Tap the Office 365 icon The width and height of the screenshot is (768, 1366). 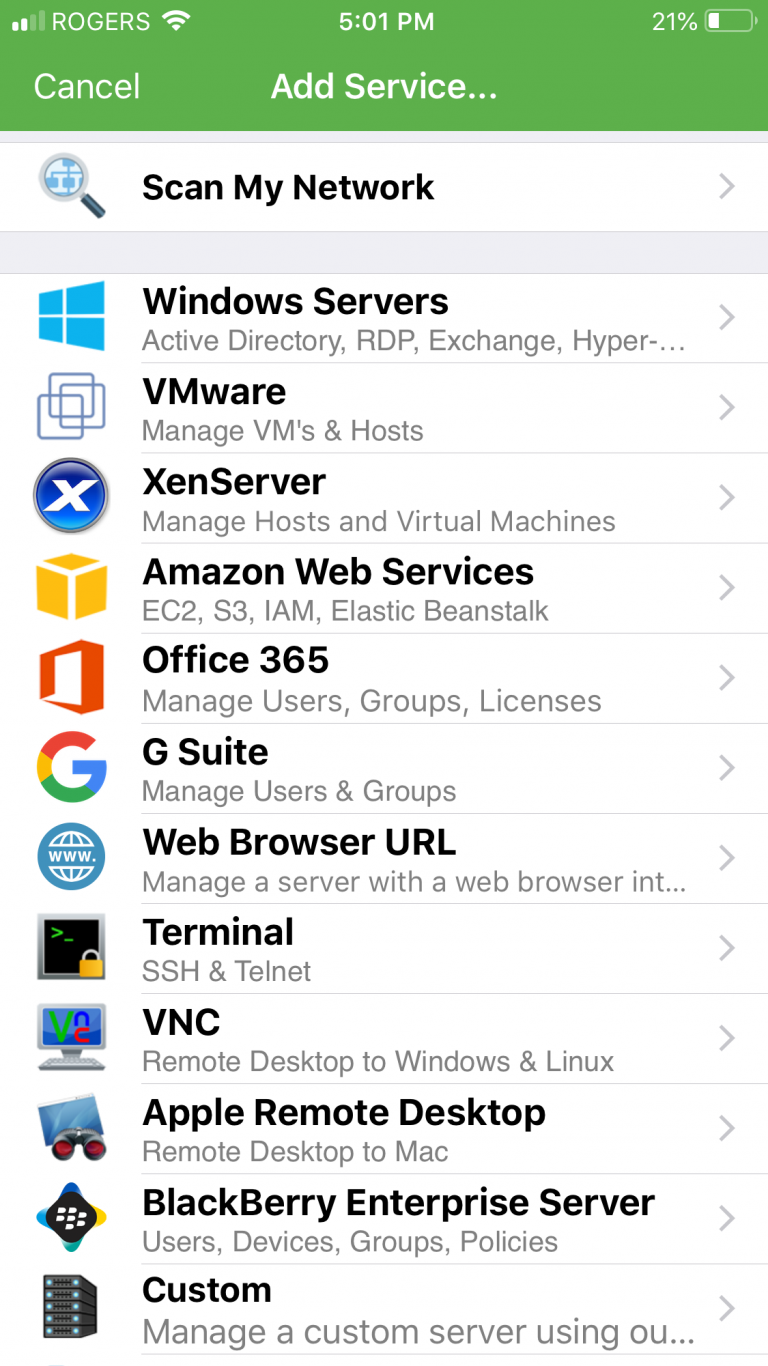[70, 676]
